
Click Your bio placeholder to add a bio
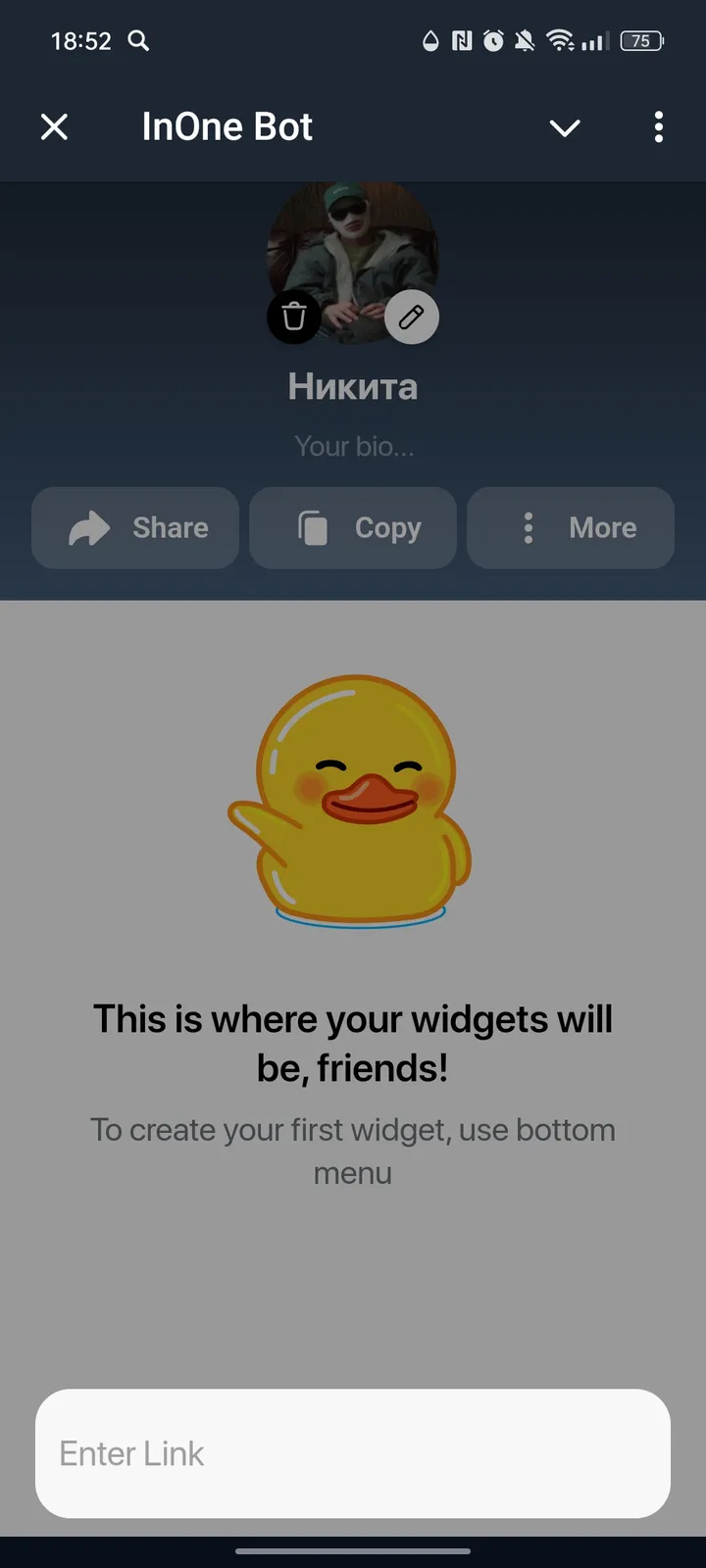[x=353, y=446]
